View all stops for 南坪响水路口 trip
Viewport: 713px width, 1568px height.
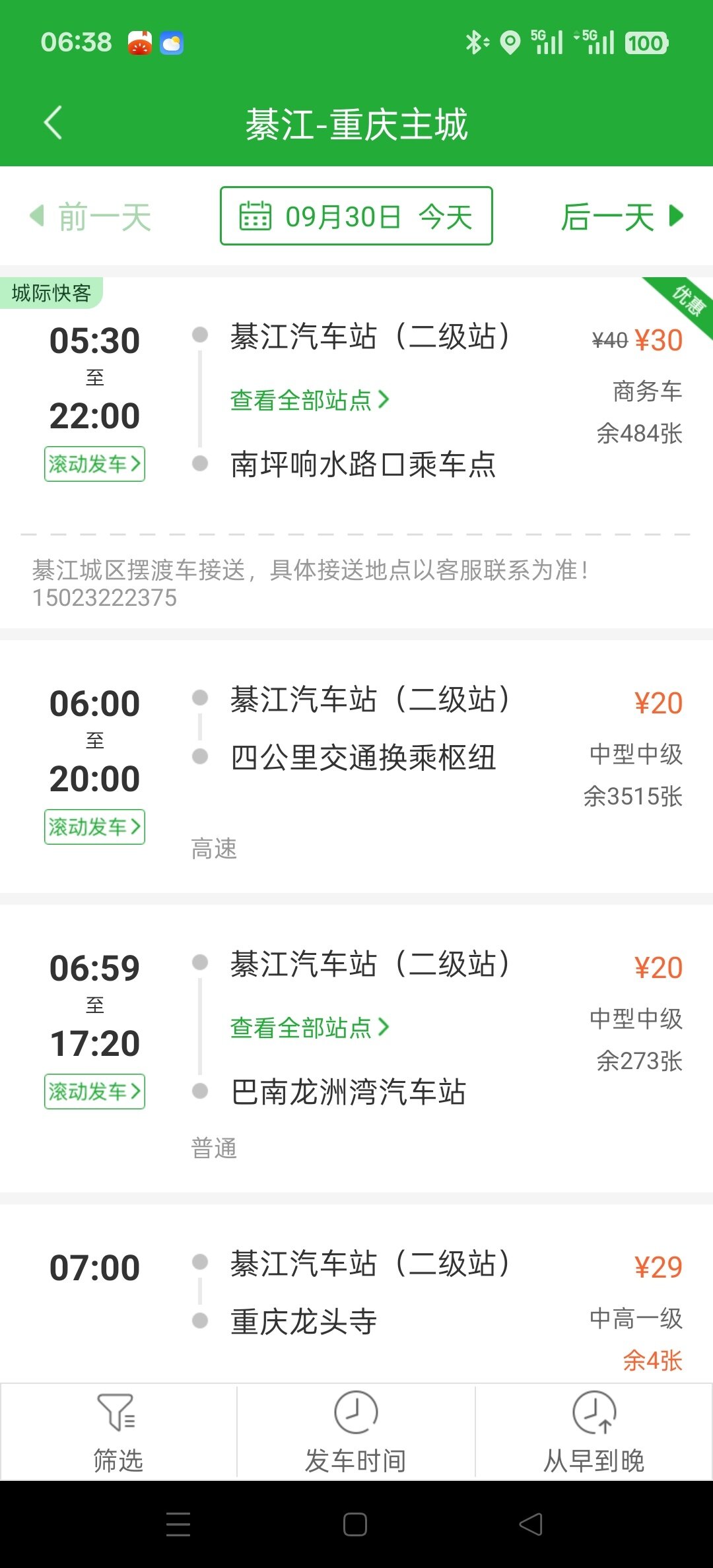coord(310,400)
